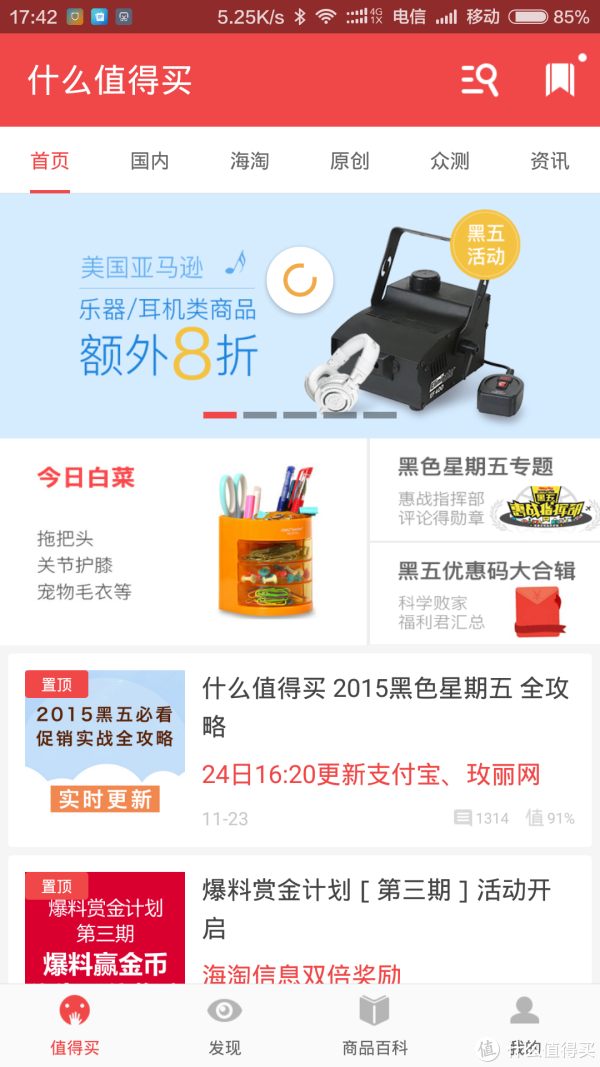
Task: Switch to the 资讯 tab
Action: click(550, 161)
